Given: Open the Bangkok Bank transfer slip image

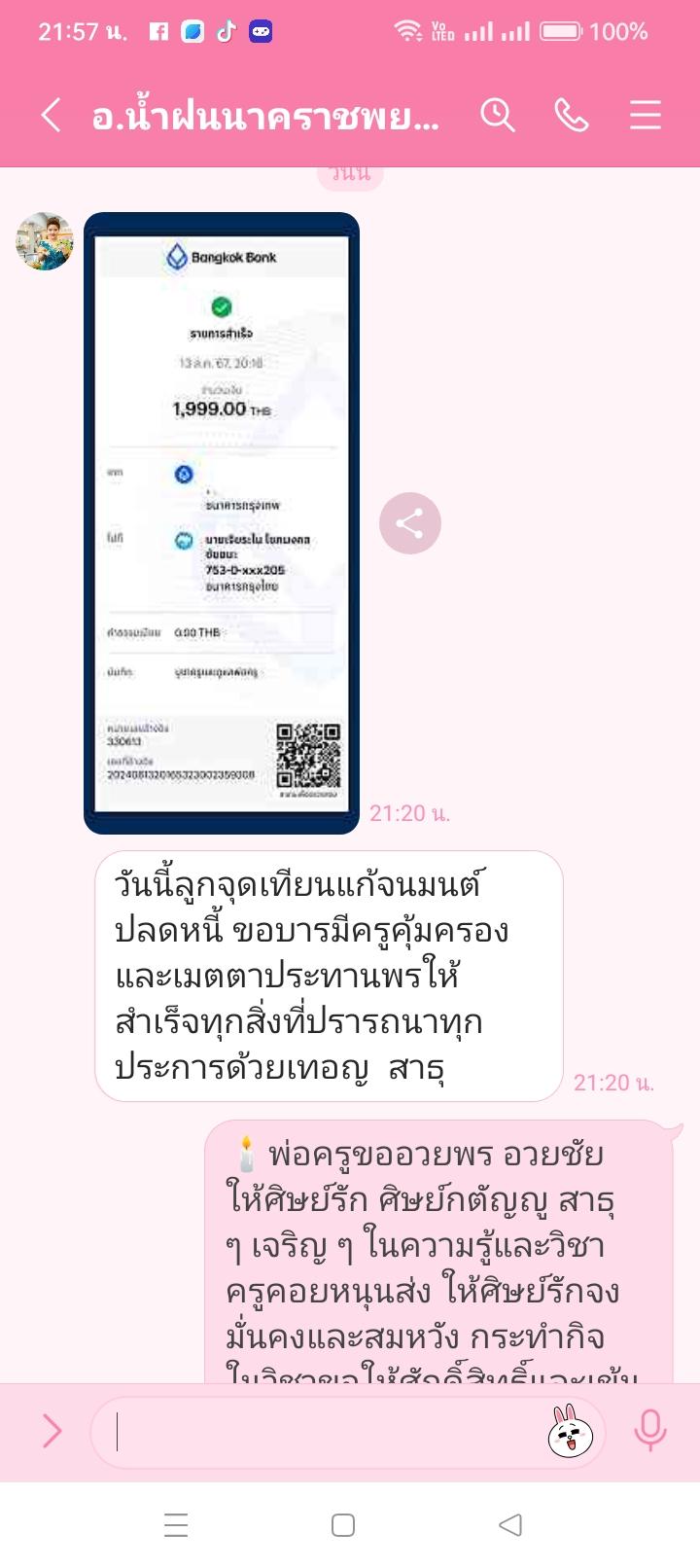Looking at the screenshot, I should tap(222, 522).
